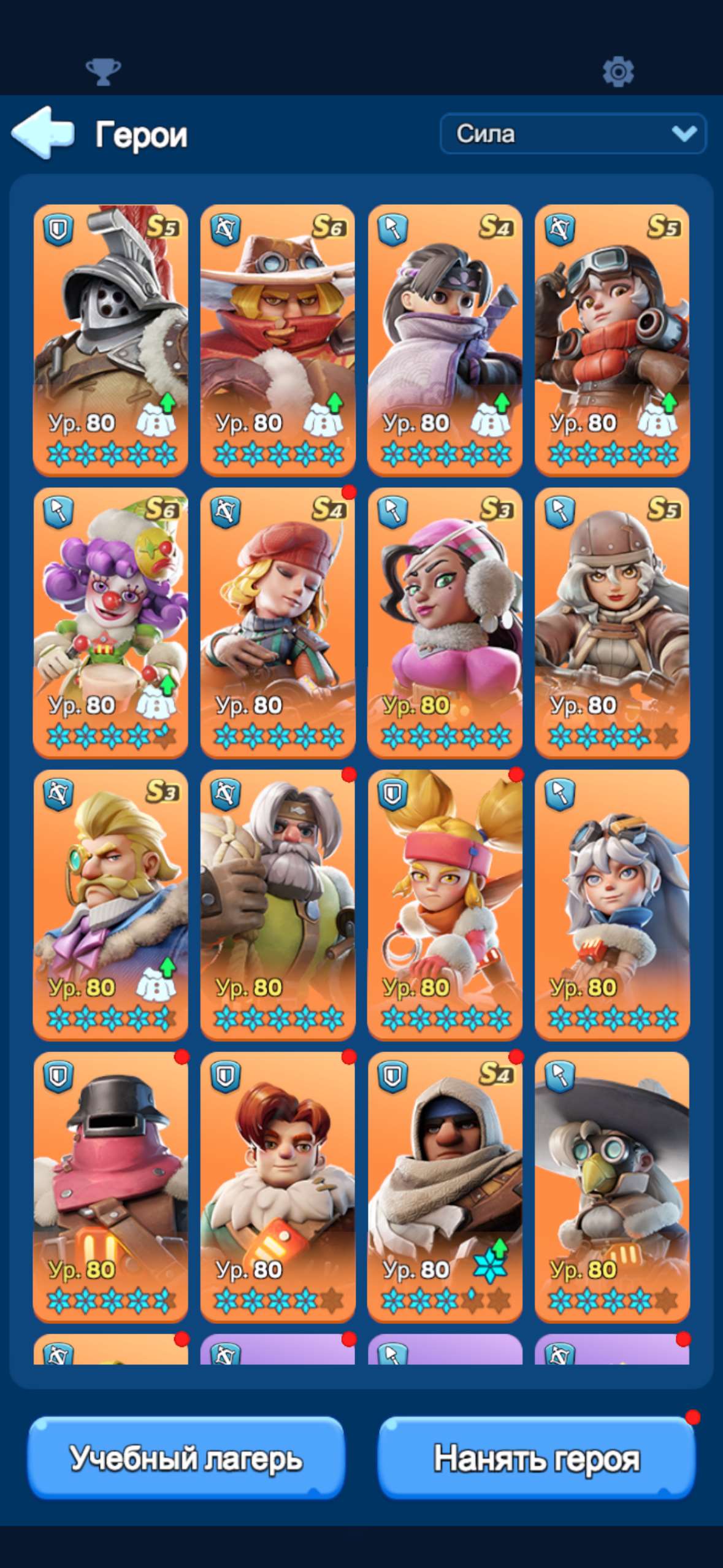The height and width of the screenshot is (1568, 723).
Task: Expand the Сила sorting dropdown
Action: 573,133
